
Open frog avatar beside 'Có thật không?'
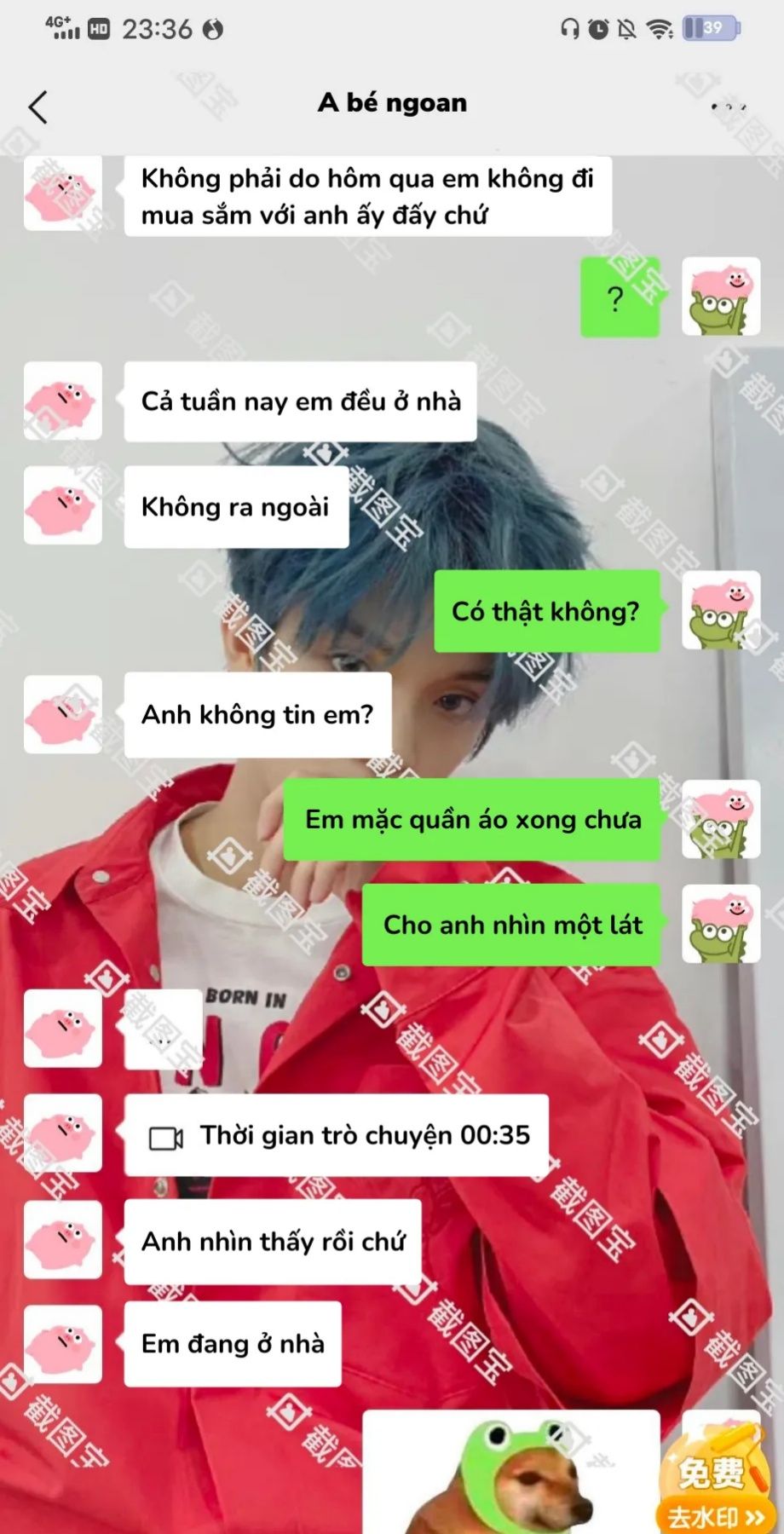click(721, 610)
